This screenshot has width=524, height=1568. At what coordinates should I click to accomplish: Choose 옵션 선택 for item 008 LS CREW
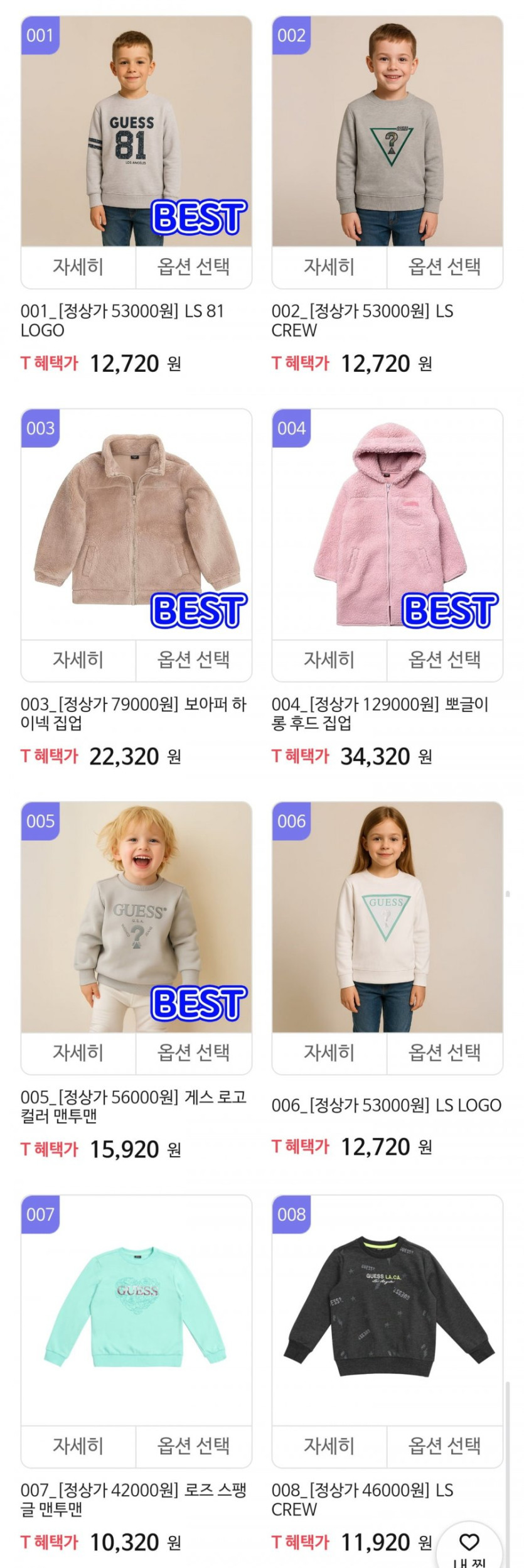444,1446
